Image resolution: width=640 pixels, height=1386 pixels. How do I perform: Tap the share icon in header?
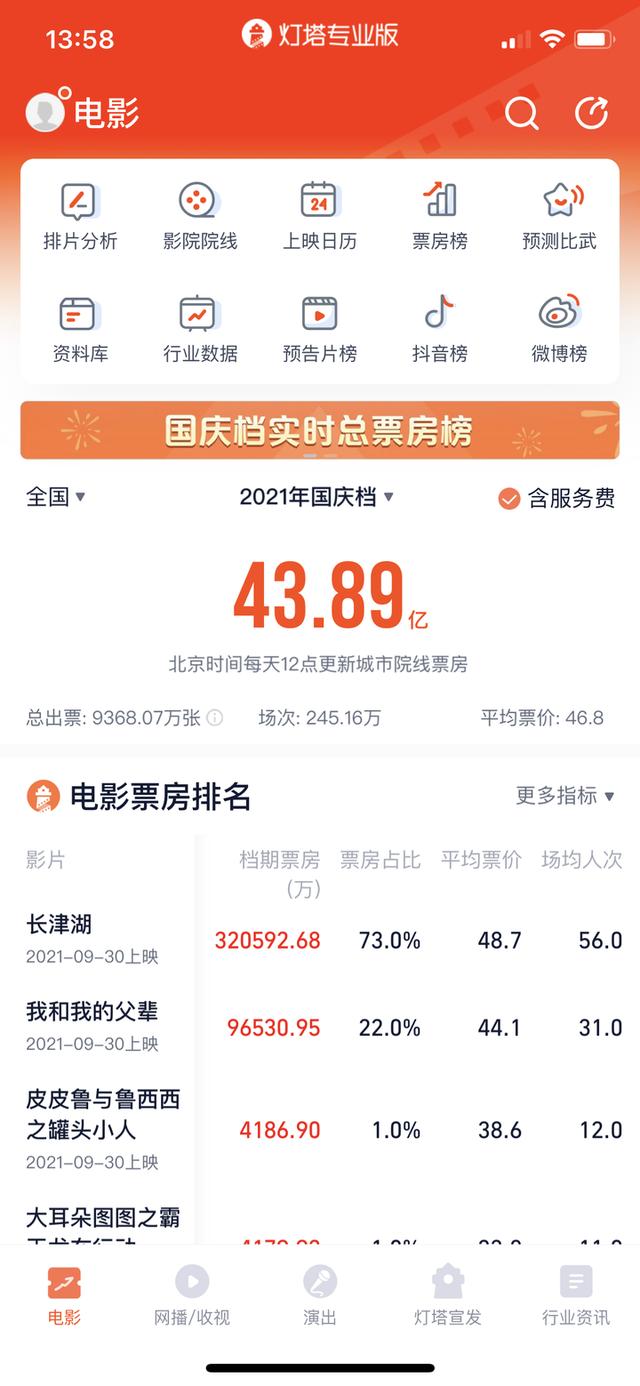click(x=591, y=113)
